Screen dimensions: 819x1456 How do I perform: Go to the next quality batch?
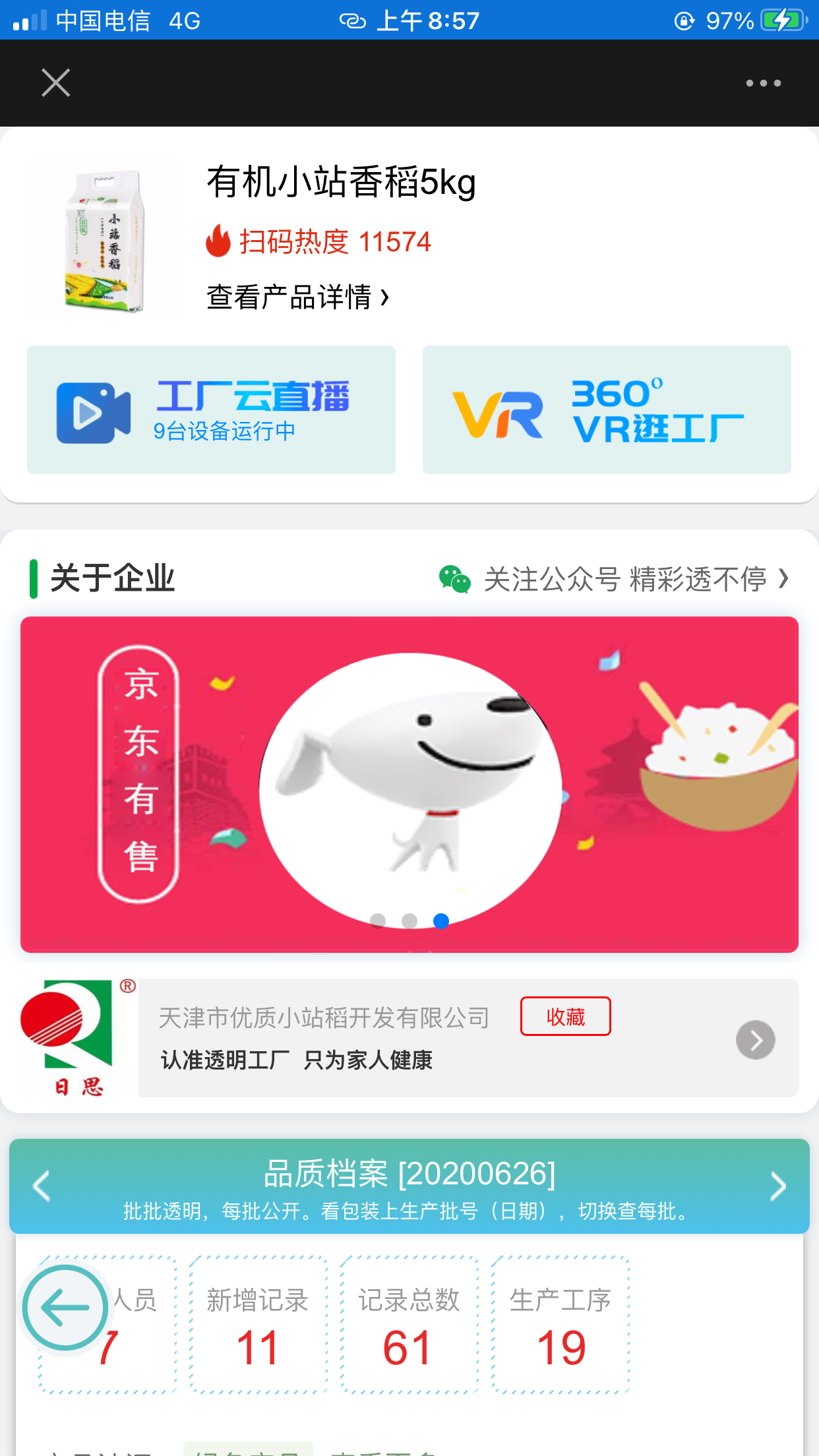click(777, 1186)
